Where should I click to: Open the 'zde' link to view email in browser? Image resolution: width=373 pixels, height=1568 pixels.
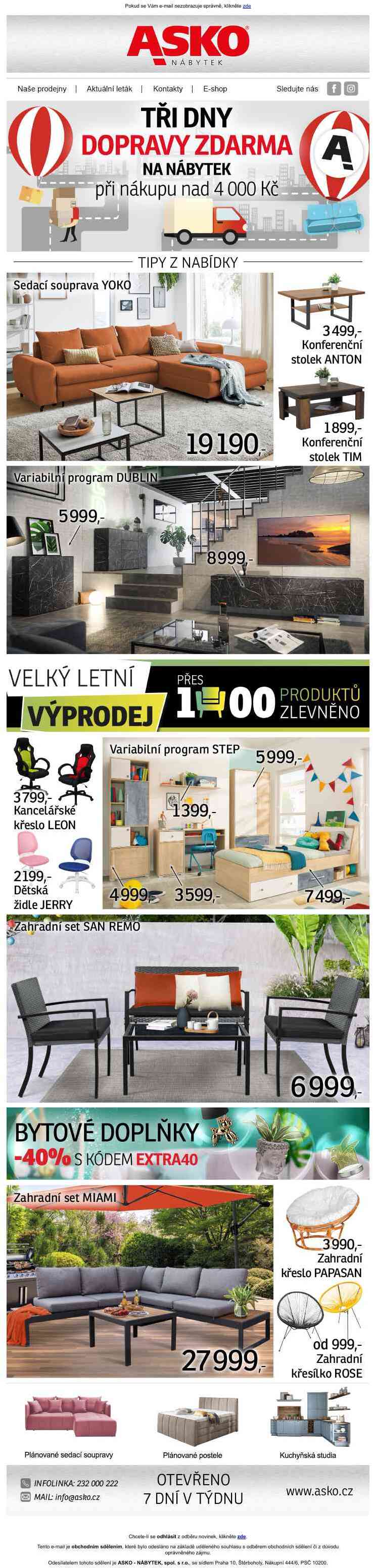[x=246, y=6]
